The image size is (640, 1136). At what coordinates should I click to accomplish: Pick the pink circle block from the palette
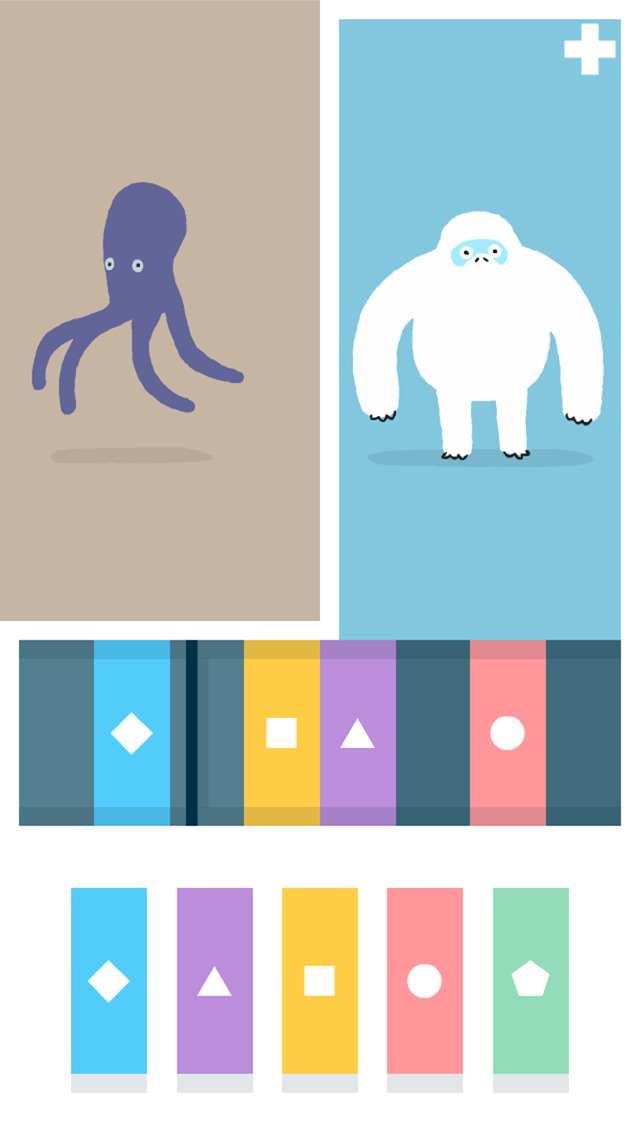(x=425, y=981)
